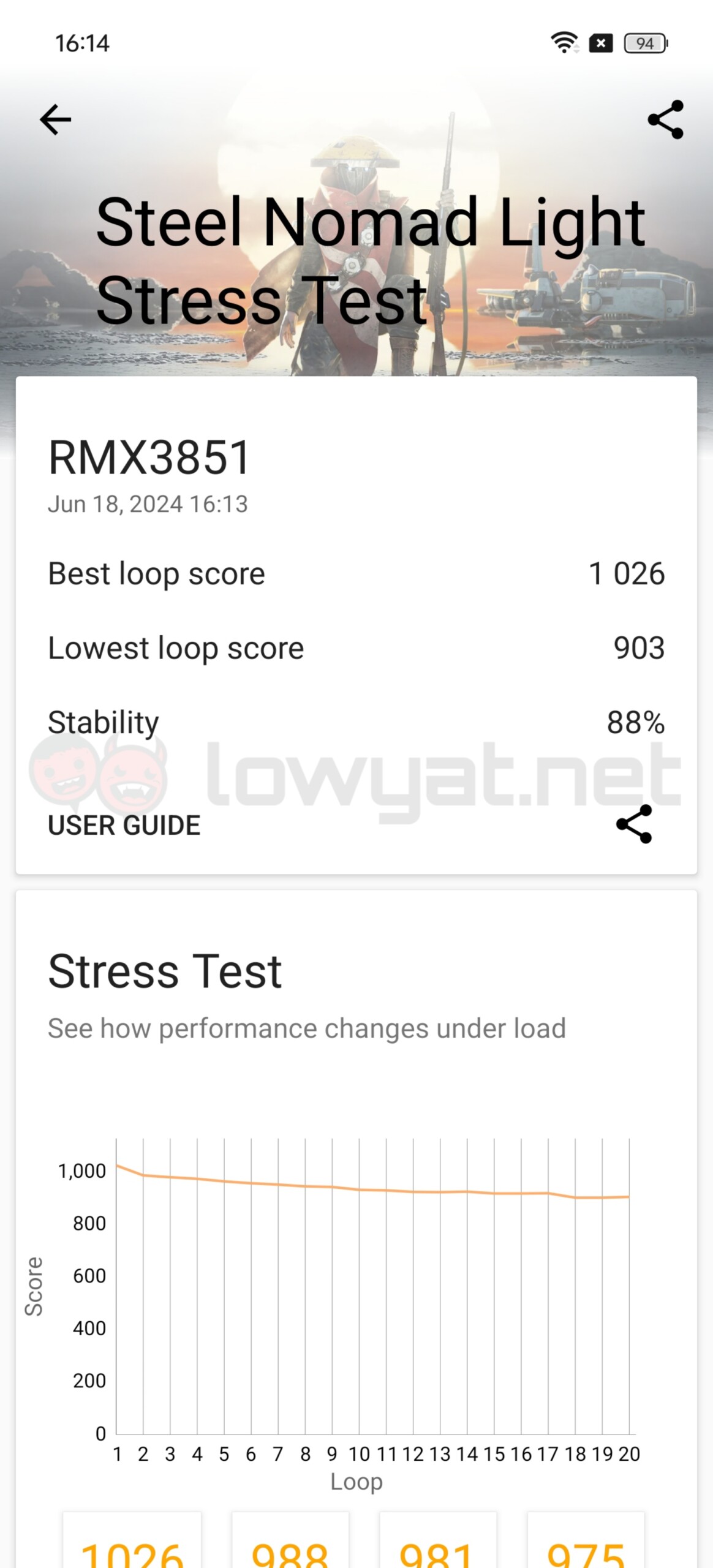713x1568 pixels.
Task: Open the USER GUIDE
Action: 124,825
